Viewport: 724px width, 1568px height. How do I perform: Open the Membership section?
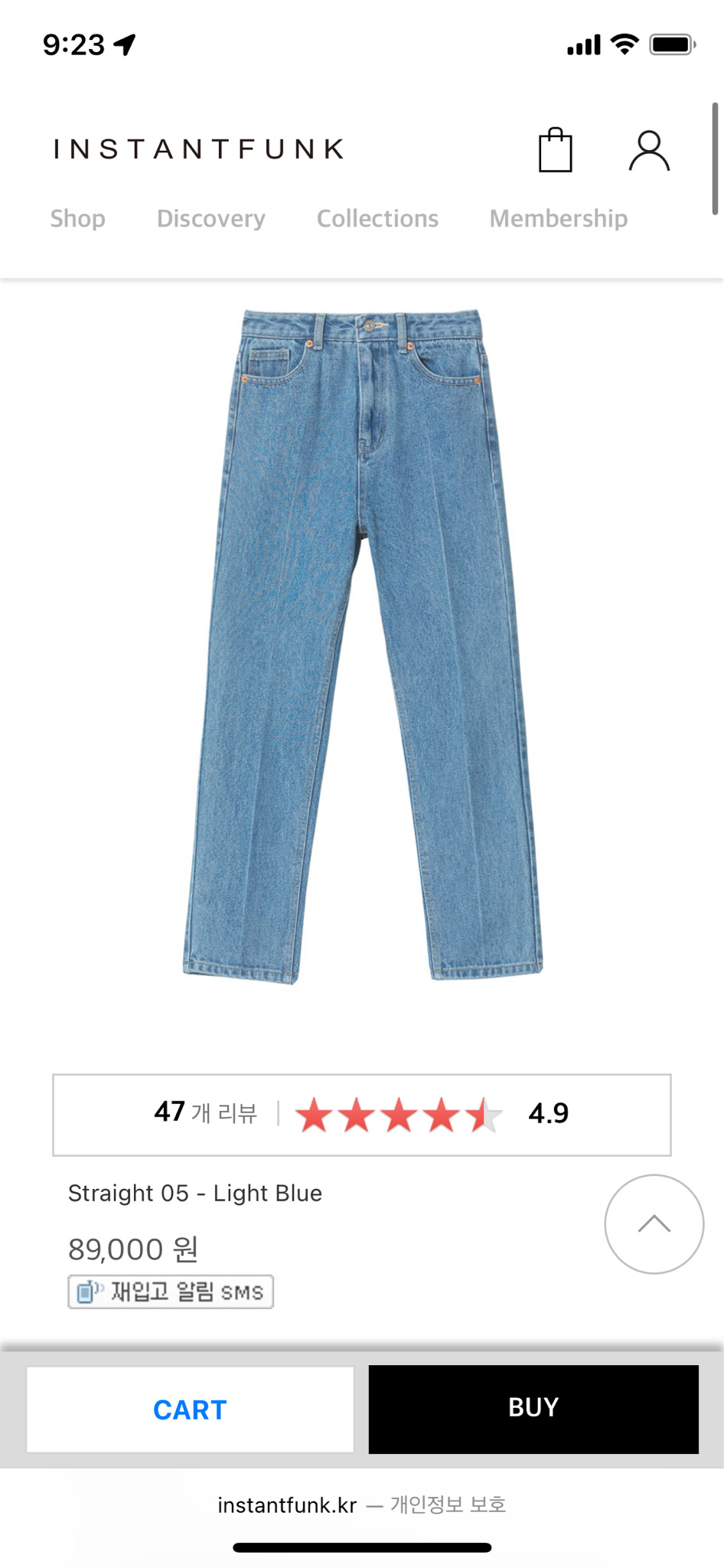559,219
